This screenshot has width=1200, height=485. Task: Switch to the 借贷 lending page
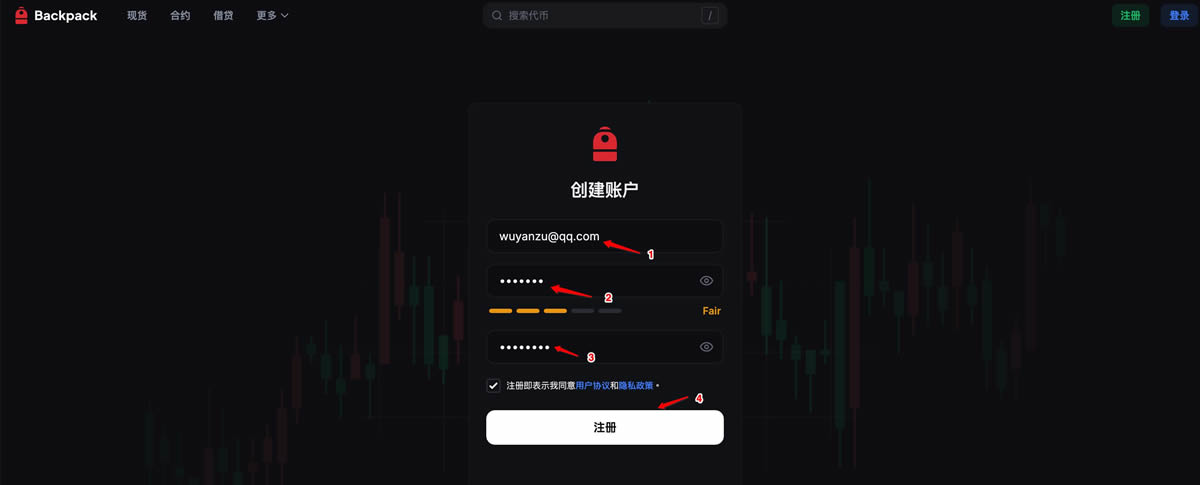[x=223, y=16]
